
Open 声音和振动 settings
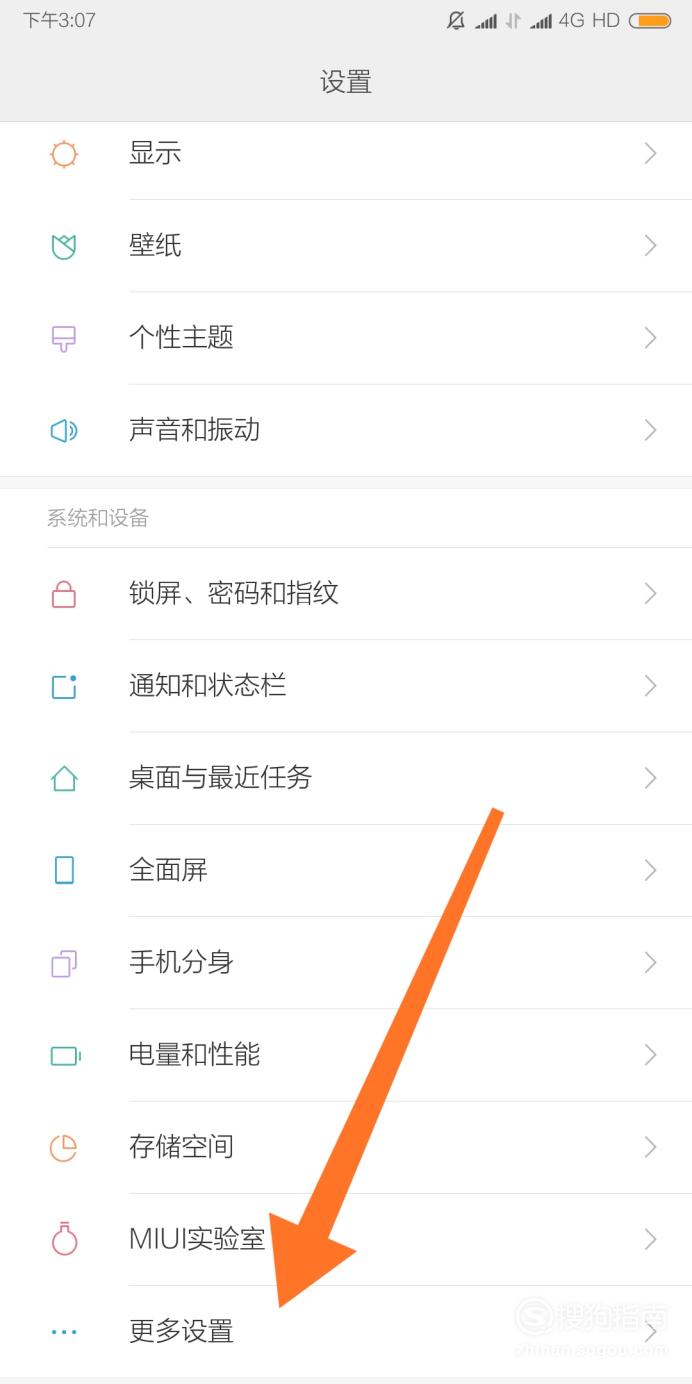[346, 430]
